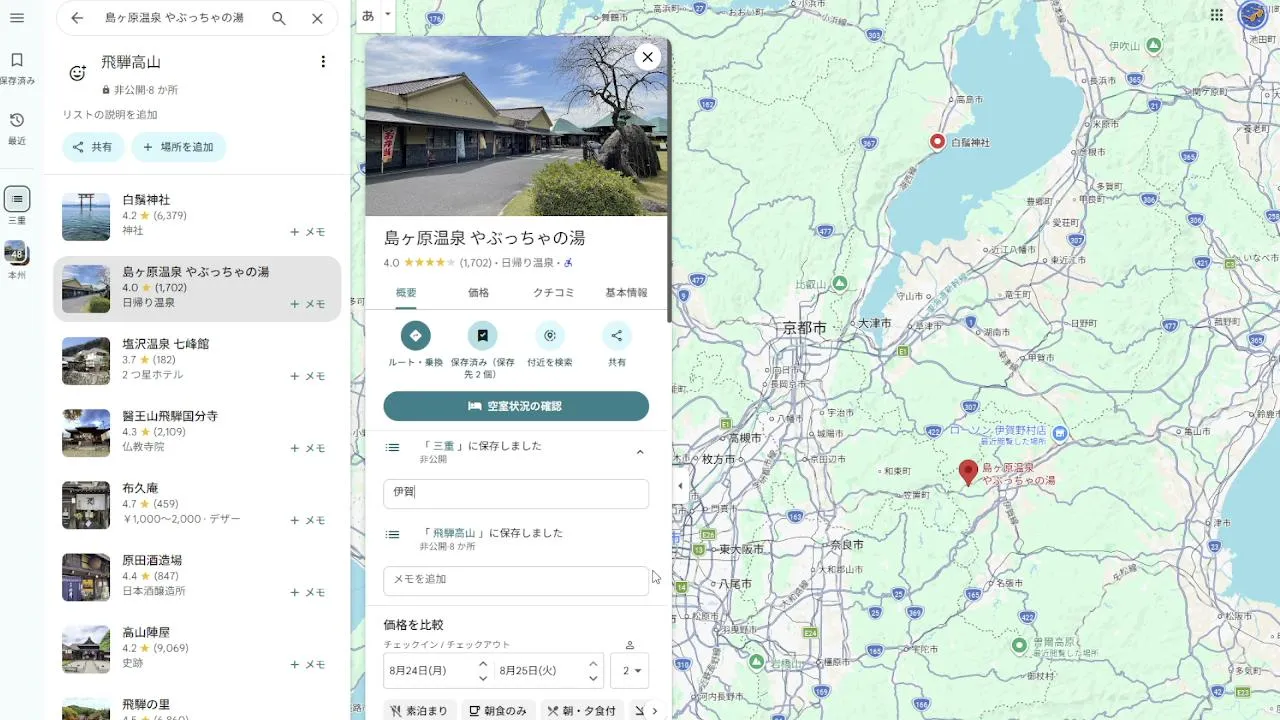Open the hamburger main menu
This screenshot has height=720, width=1280.
(x=17, y=18)
